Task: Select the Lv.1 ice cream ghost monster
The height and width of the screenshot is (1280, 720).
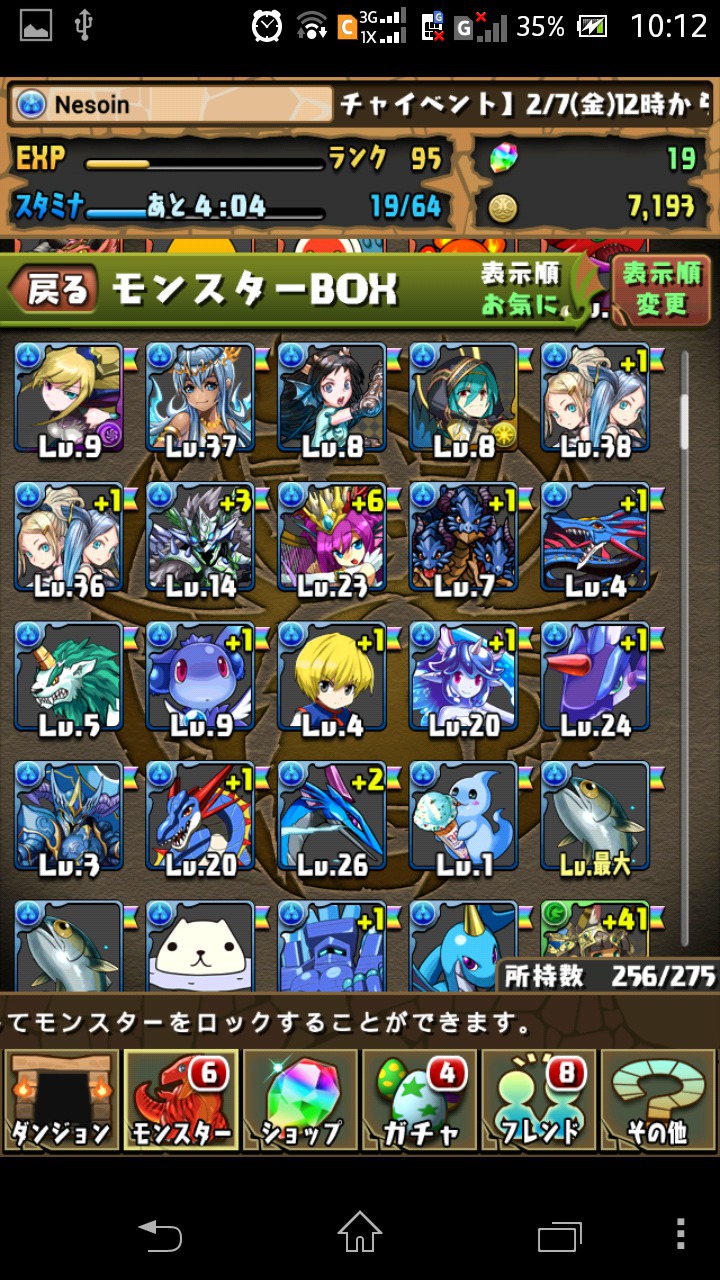Action: tap(464, 819)
